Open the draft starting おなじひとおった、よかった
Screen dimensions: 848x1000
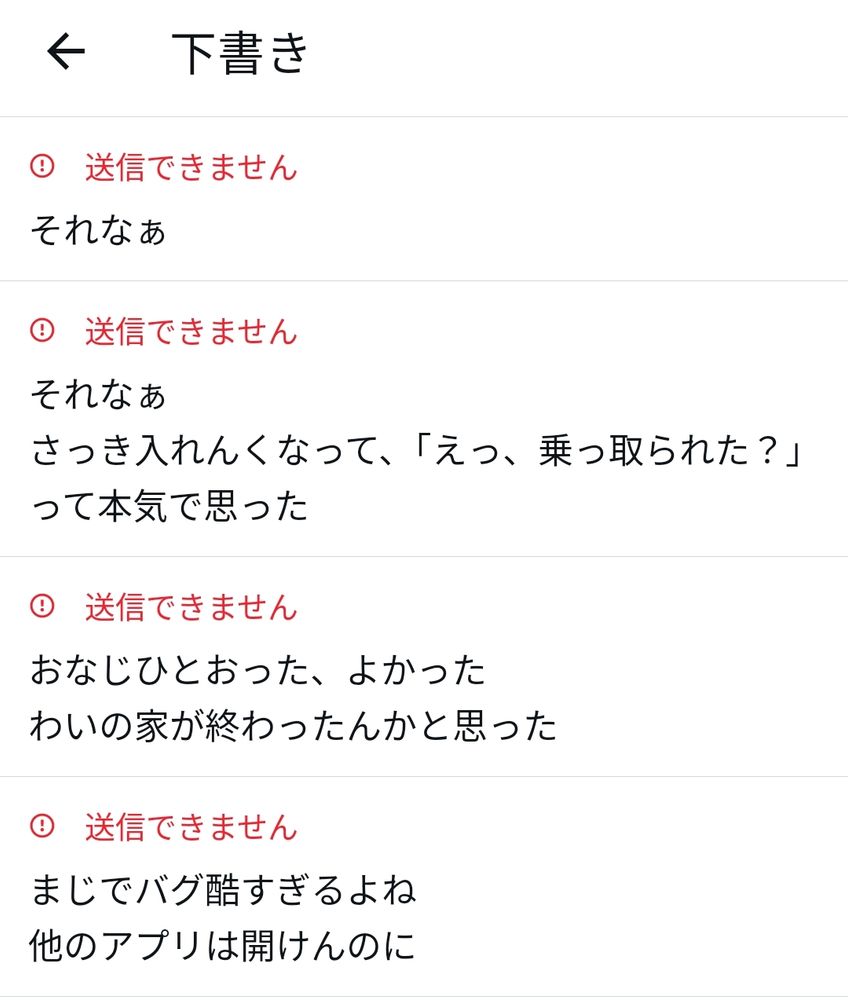click(424, 667)
